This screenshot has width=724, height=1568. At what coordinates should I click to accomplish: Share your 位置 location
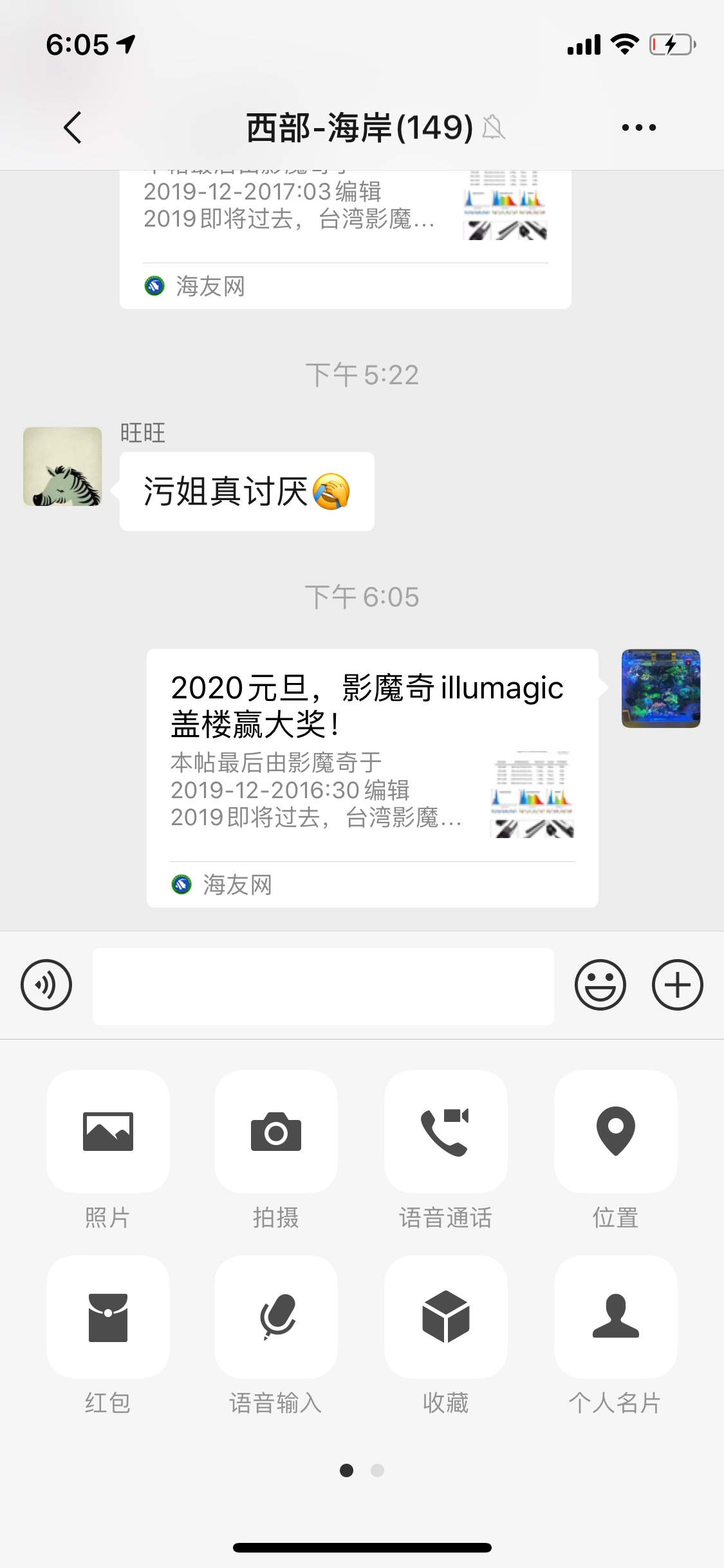coord(615,1132)
